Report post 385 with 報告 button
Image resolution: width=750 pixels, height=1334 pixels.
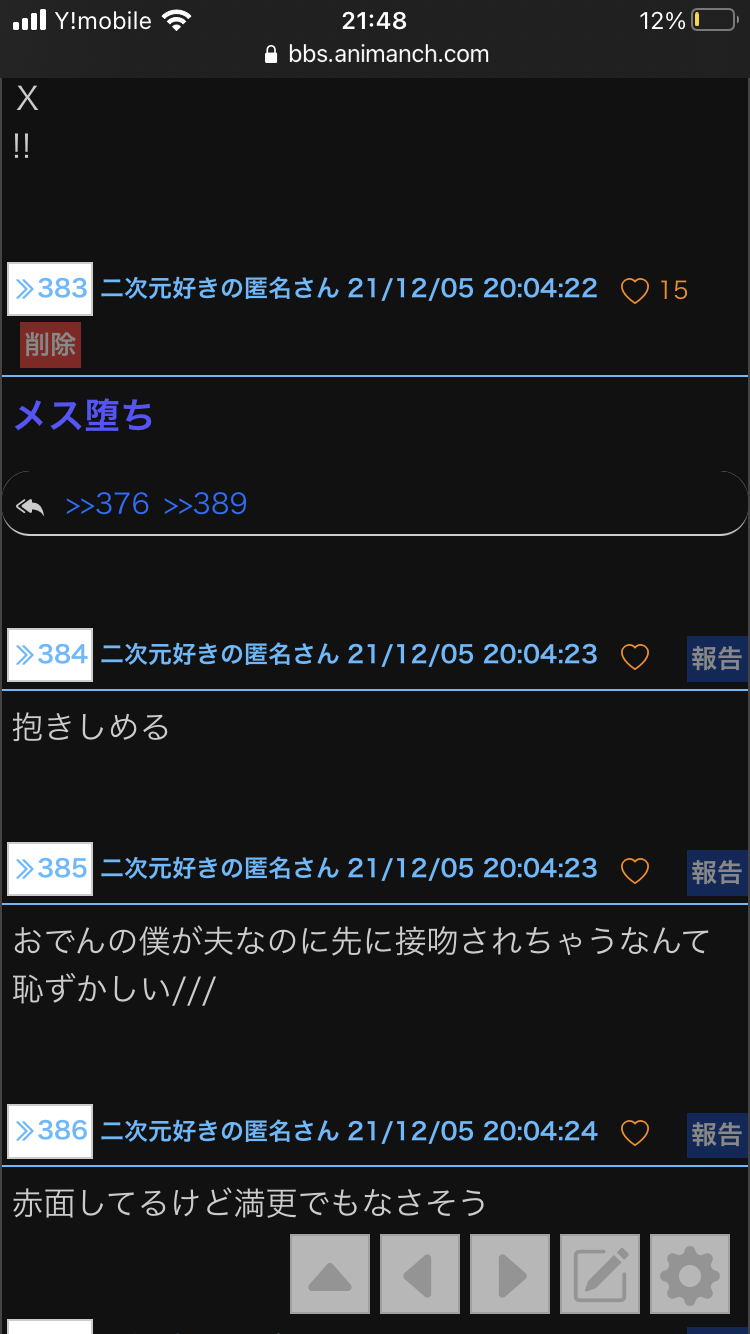click(717, 872)
